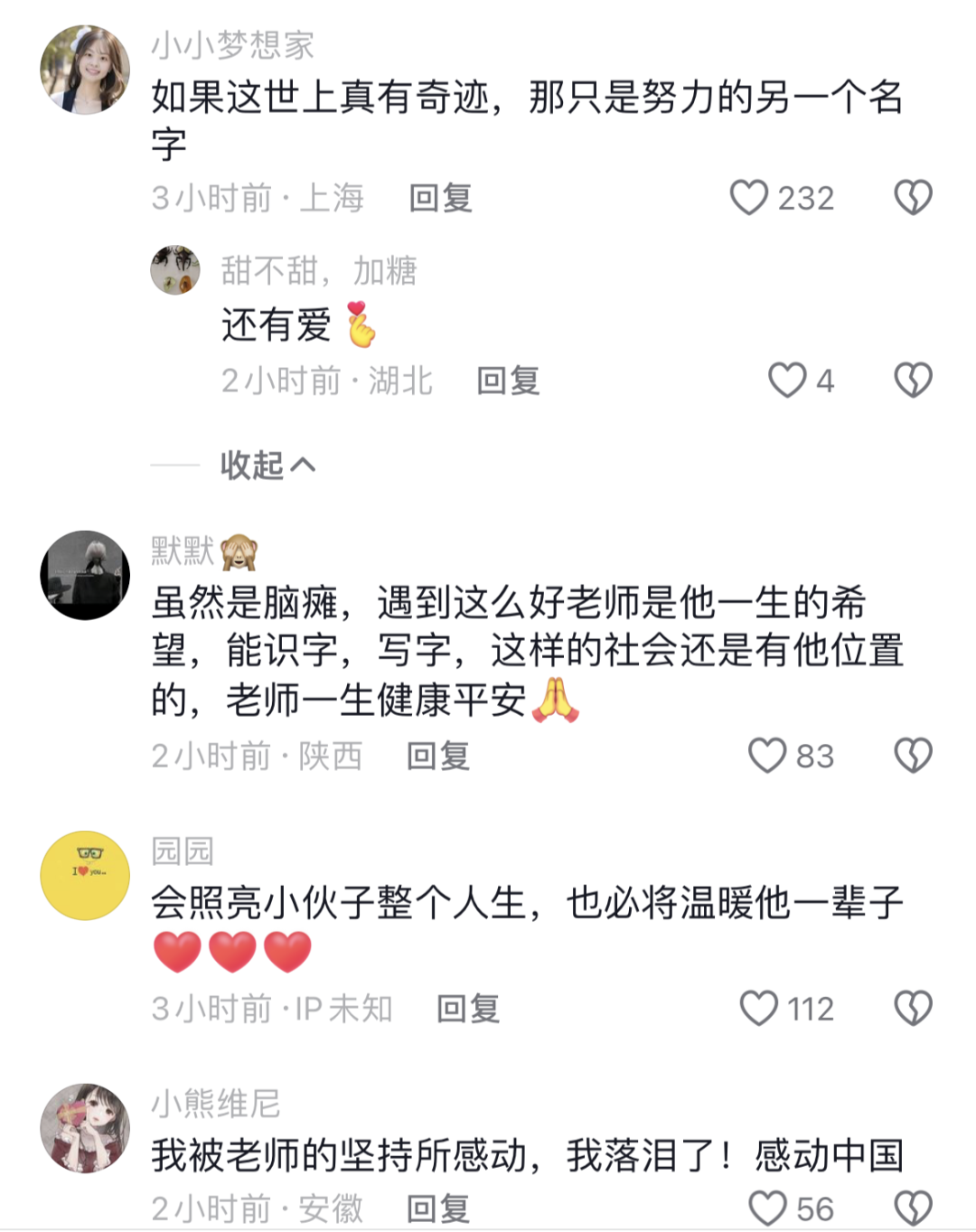Open 甜不甜，加糖's profile avatar
This screenshot has height=1232, width=976.
[175, 269]
